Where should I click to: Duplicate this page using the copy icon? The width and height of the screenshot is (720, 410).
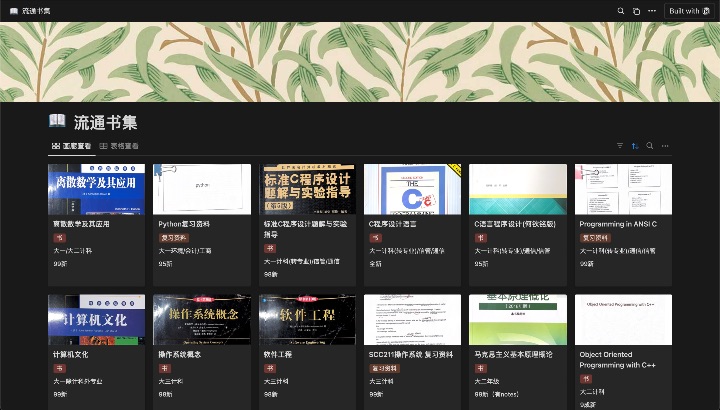click(636, 11)
